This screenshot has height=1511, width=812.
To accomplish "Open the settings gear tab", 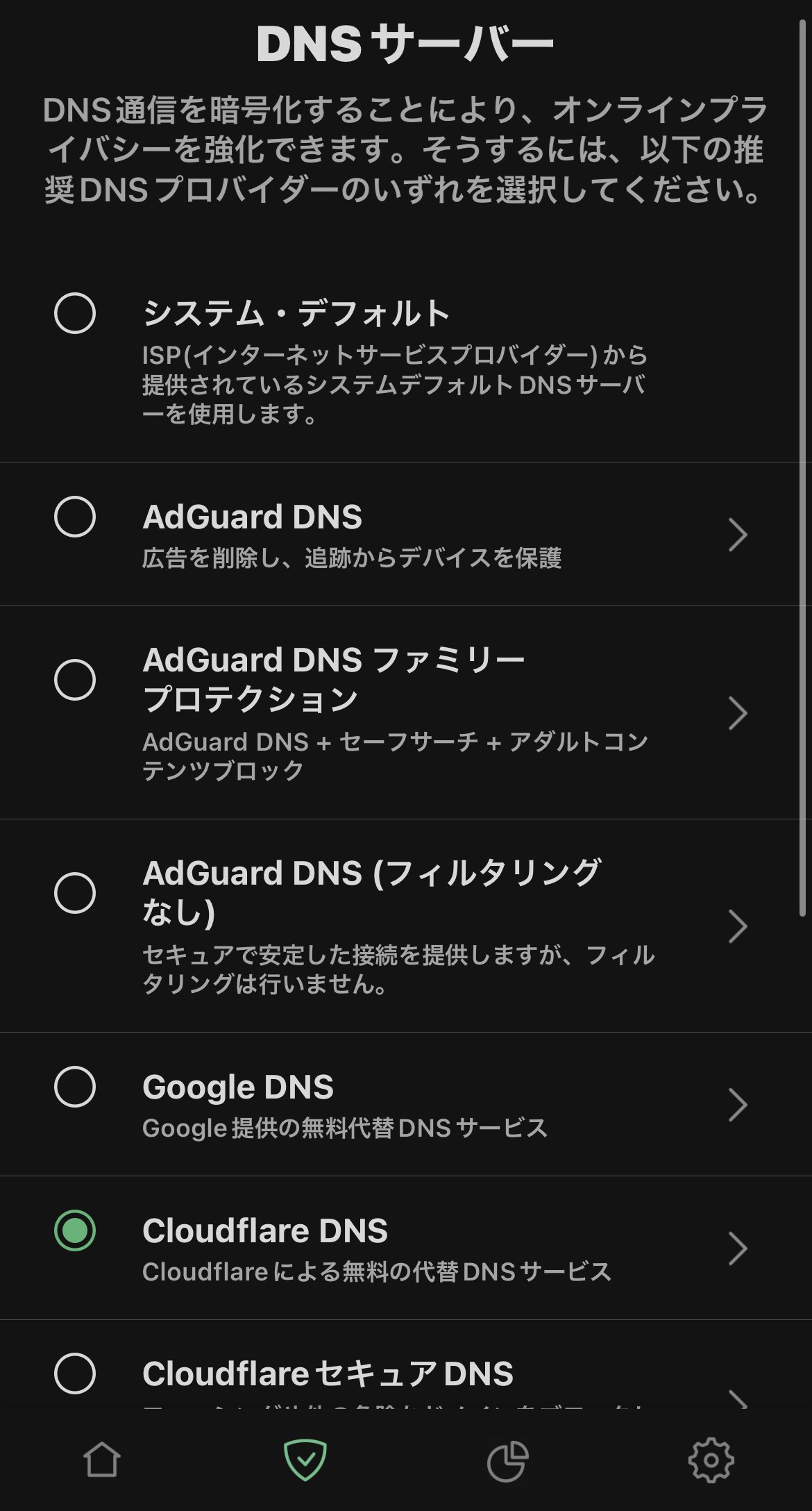I will pos(711,1460).
